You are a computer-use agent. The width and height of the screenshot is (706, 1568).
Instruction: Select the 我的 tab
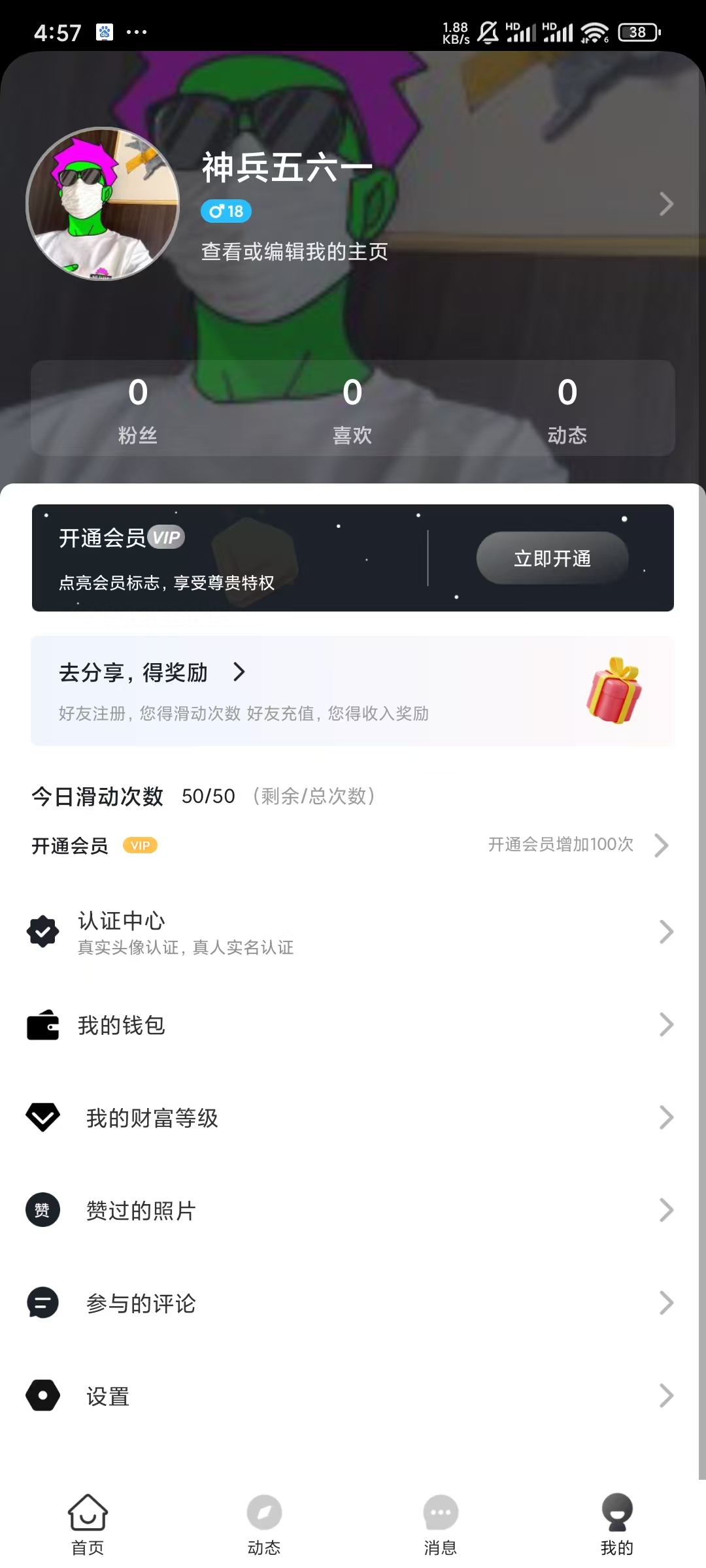[x=617, y=1524]
